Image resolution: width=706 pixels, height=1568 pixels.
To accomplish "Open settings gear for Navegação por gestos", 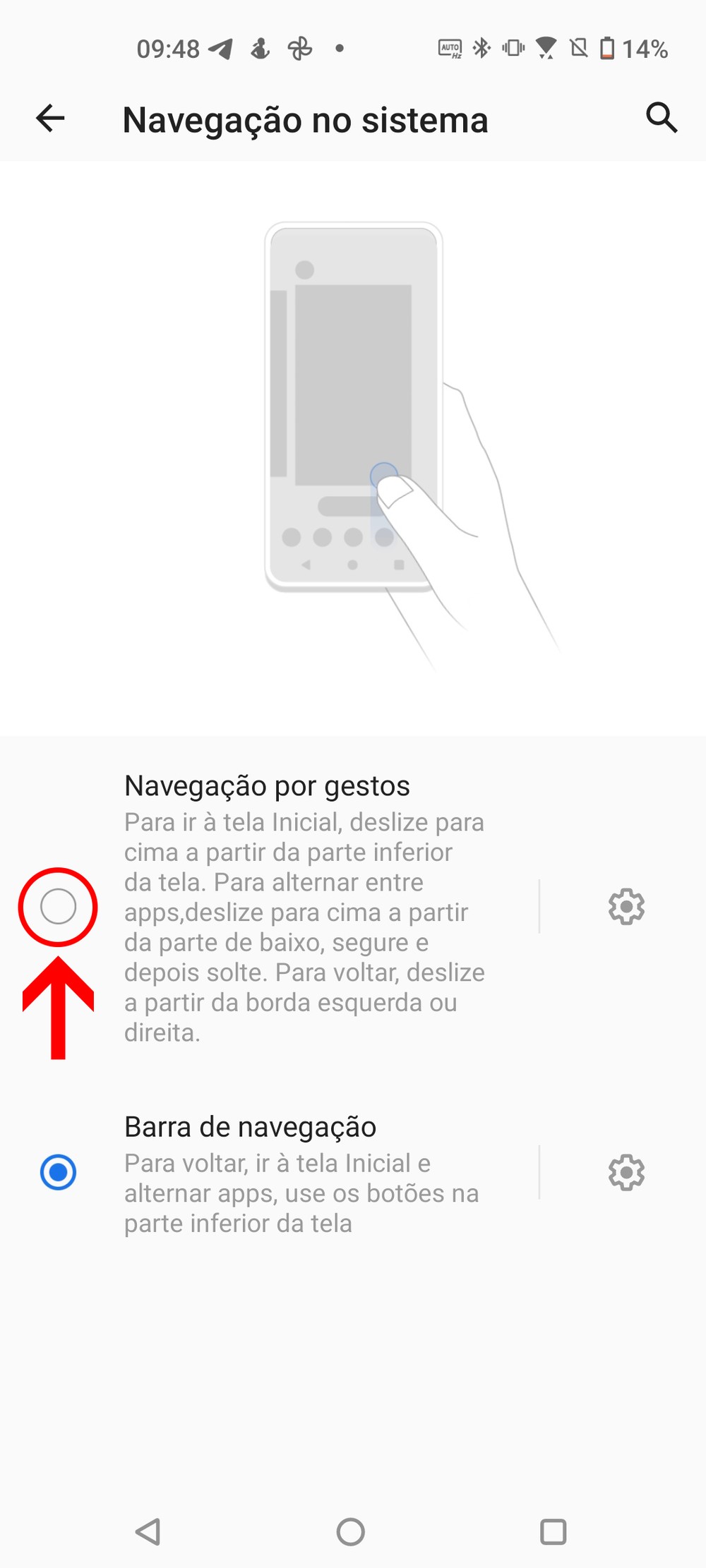I will (x=626, y=907).
